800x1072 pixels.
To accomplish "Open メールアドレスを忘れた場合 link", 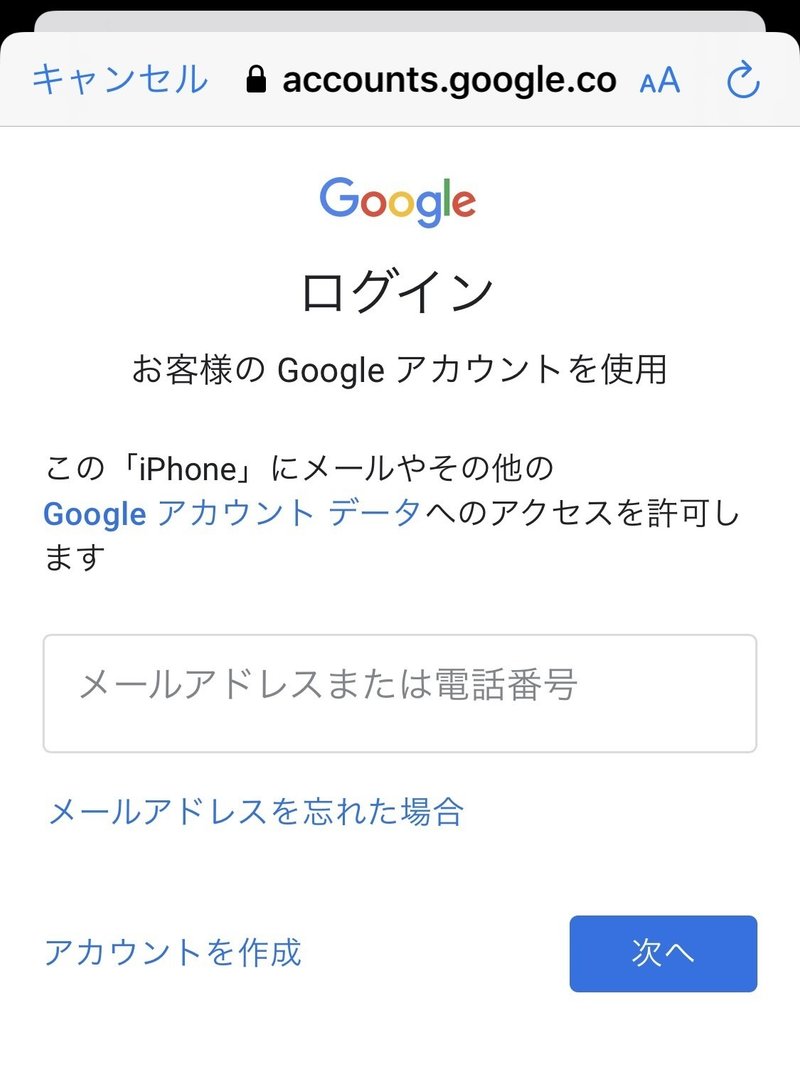I will pos(256,810).
